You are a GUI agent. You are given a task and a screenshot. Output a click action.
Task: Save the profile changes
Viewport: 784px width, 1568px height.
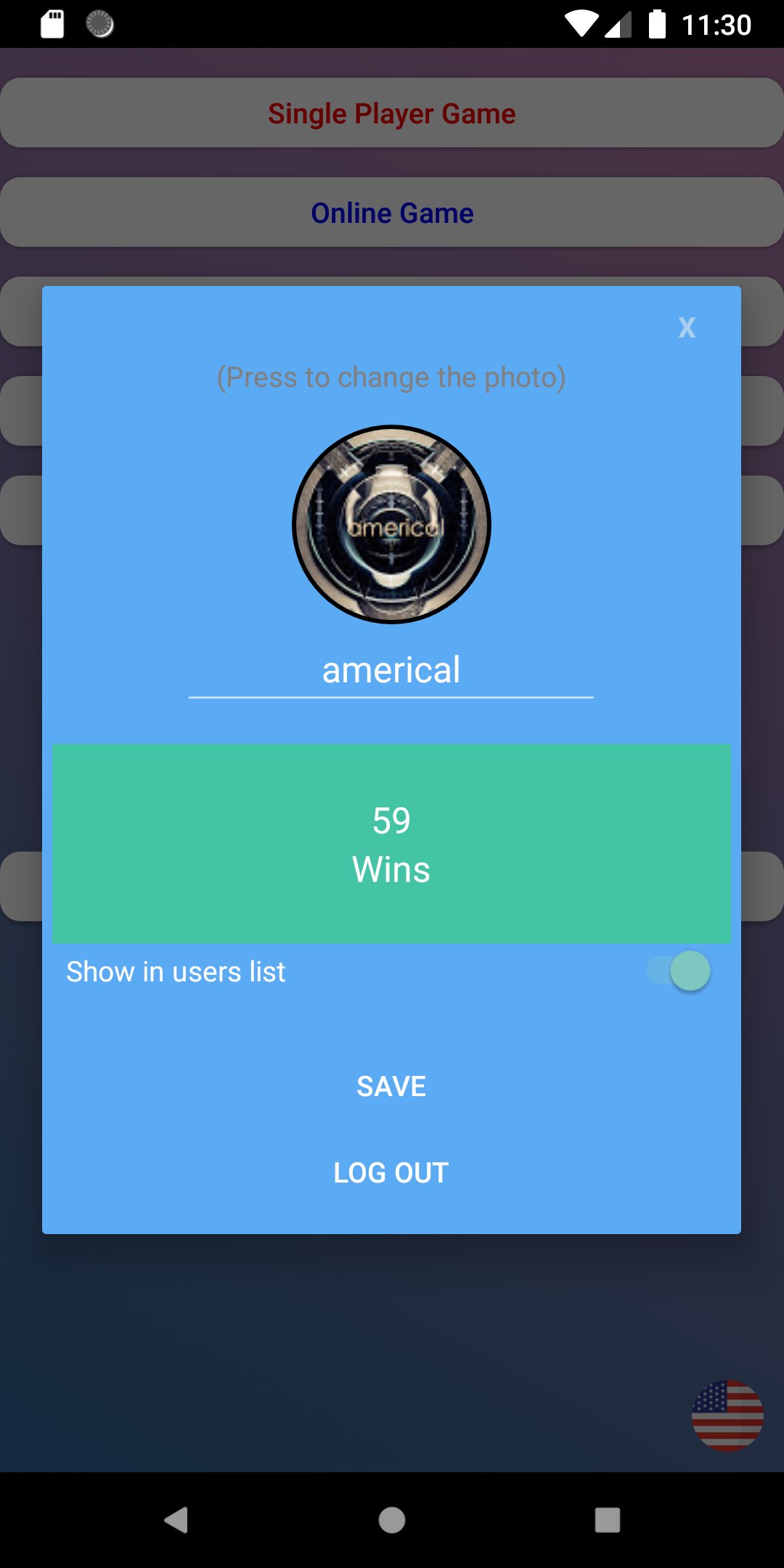pos(391,1087)
